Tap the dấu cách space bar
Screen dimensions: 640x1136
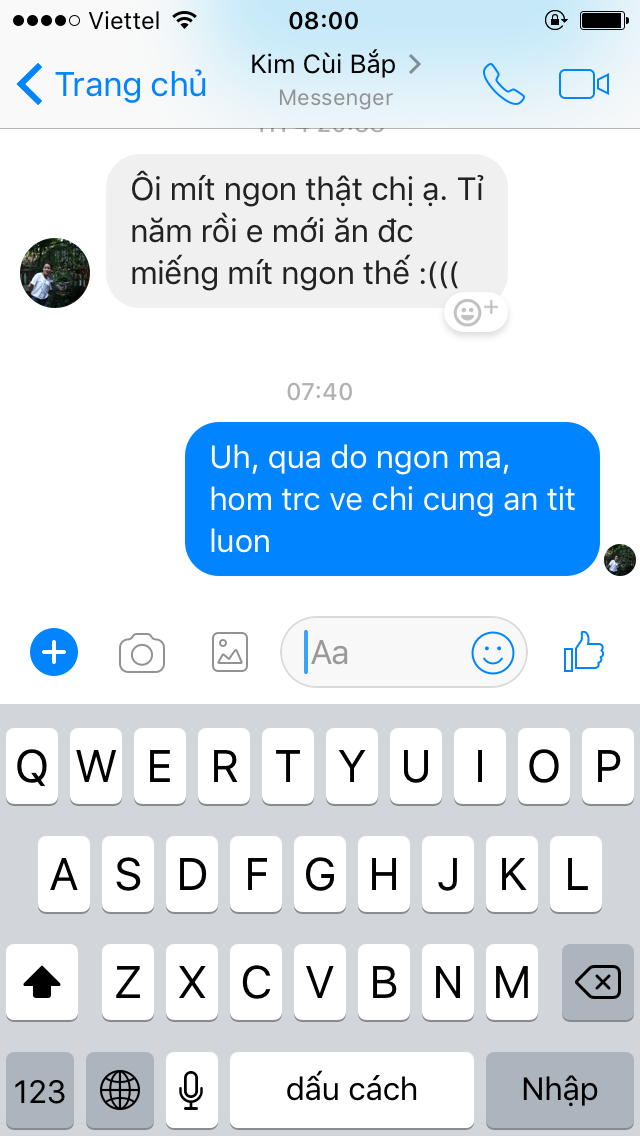pyautogui.click(x=351, y=1089)
